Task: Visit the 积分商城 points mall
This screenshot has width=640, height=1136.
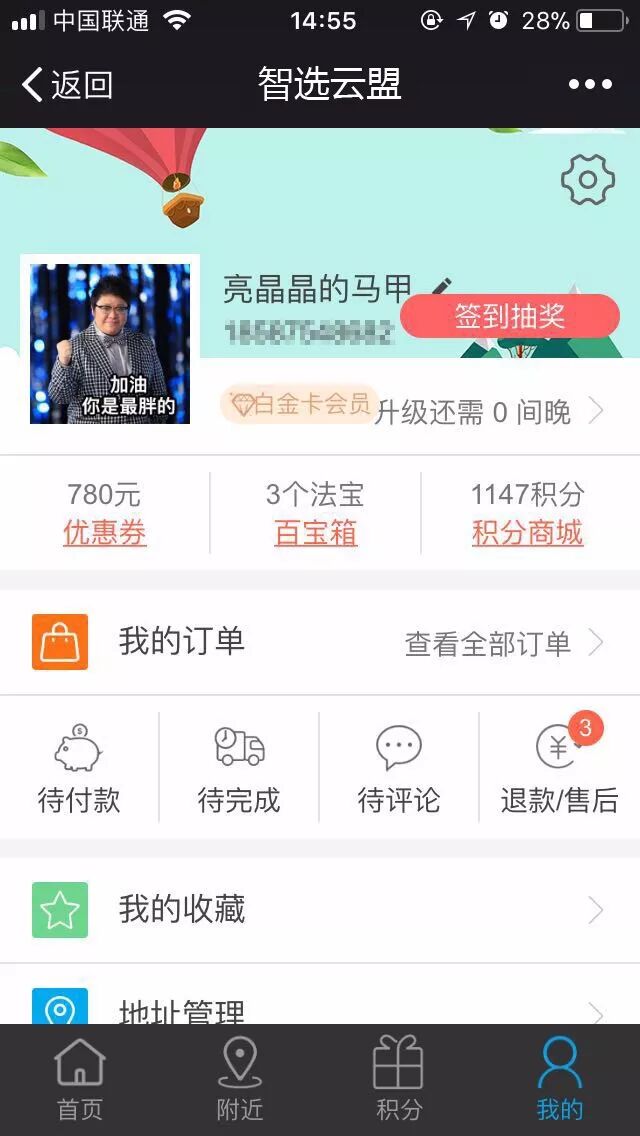Action: click(x=527, y=533)
